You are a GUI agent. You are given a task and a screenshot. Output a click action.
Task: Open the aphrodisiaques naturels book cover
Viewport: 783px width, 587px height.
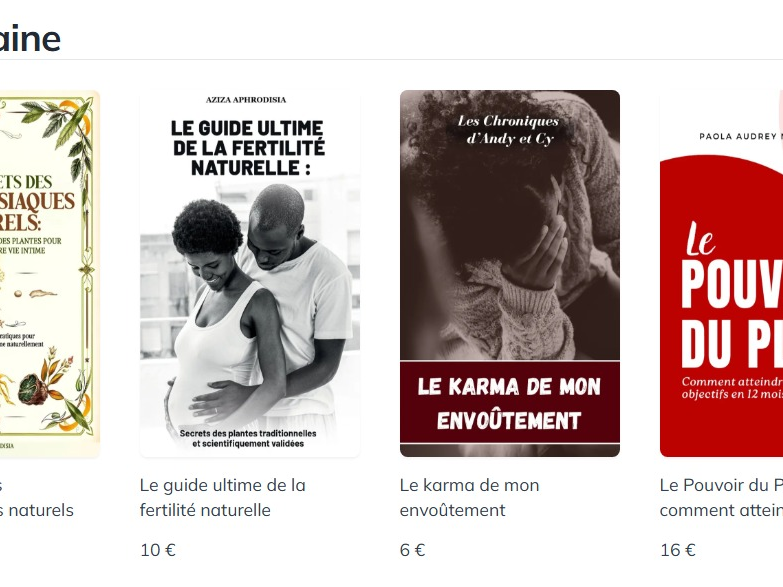[x=50, y=273]
